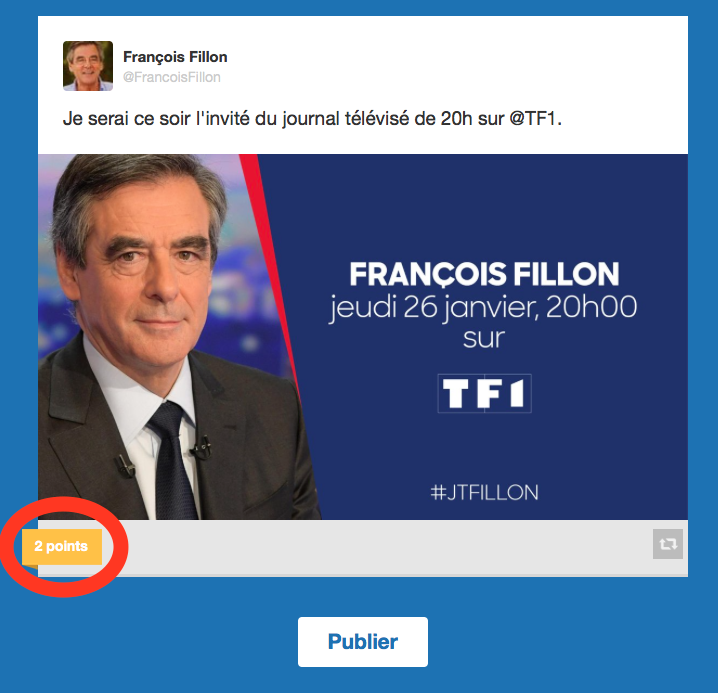The height and width of the screenshot is (693, 718).
Task: Tap the Publier button
Action: point(362,642)
